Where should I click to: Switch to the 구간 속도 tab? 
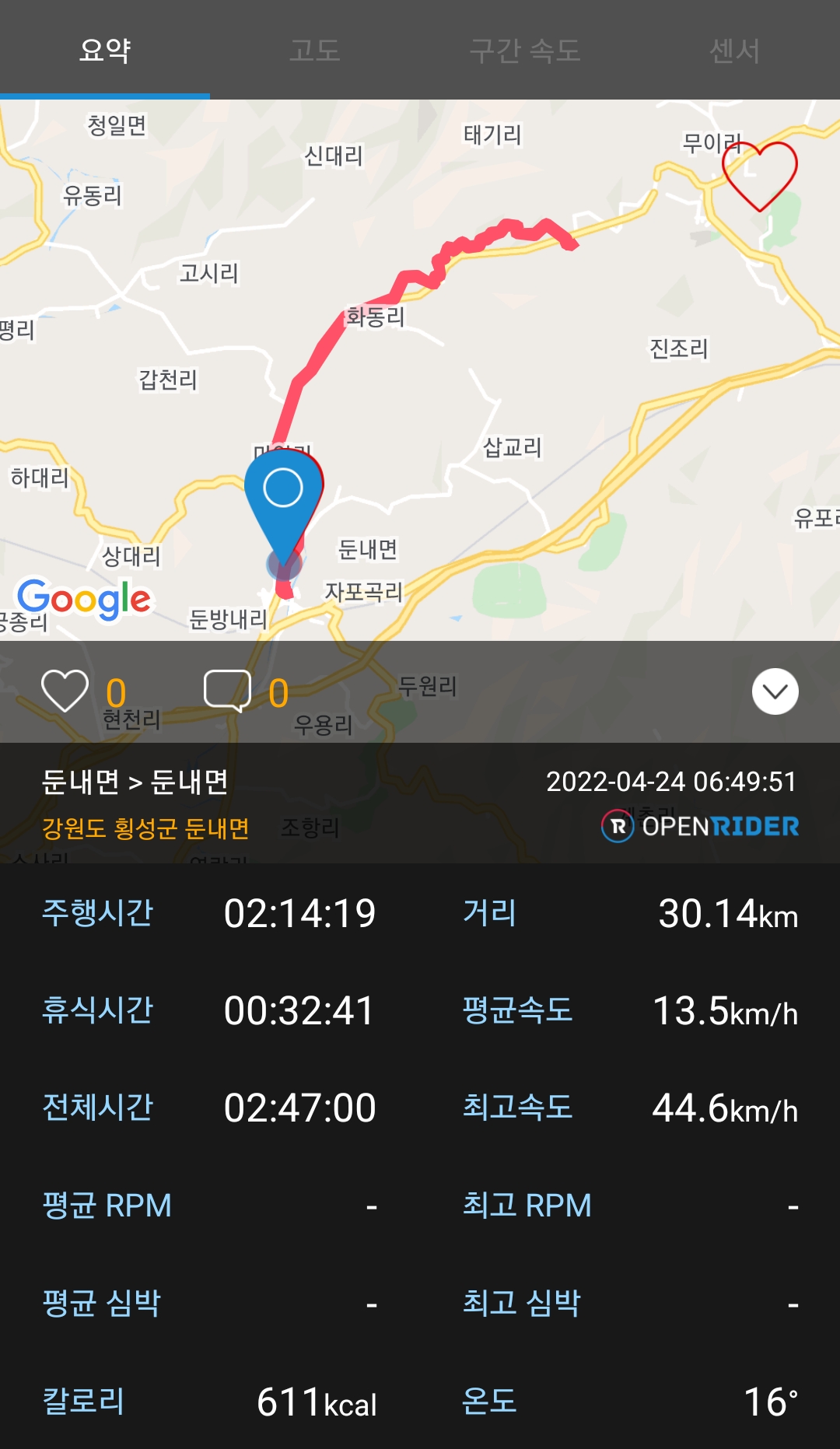525,51
